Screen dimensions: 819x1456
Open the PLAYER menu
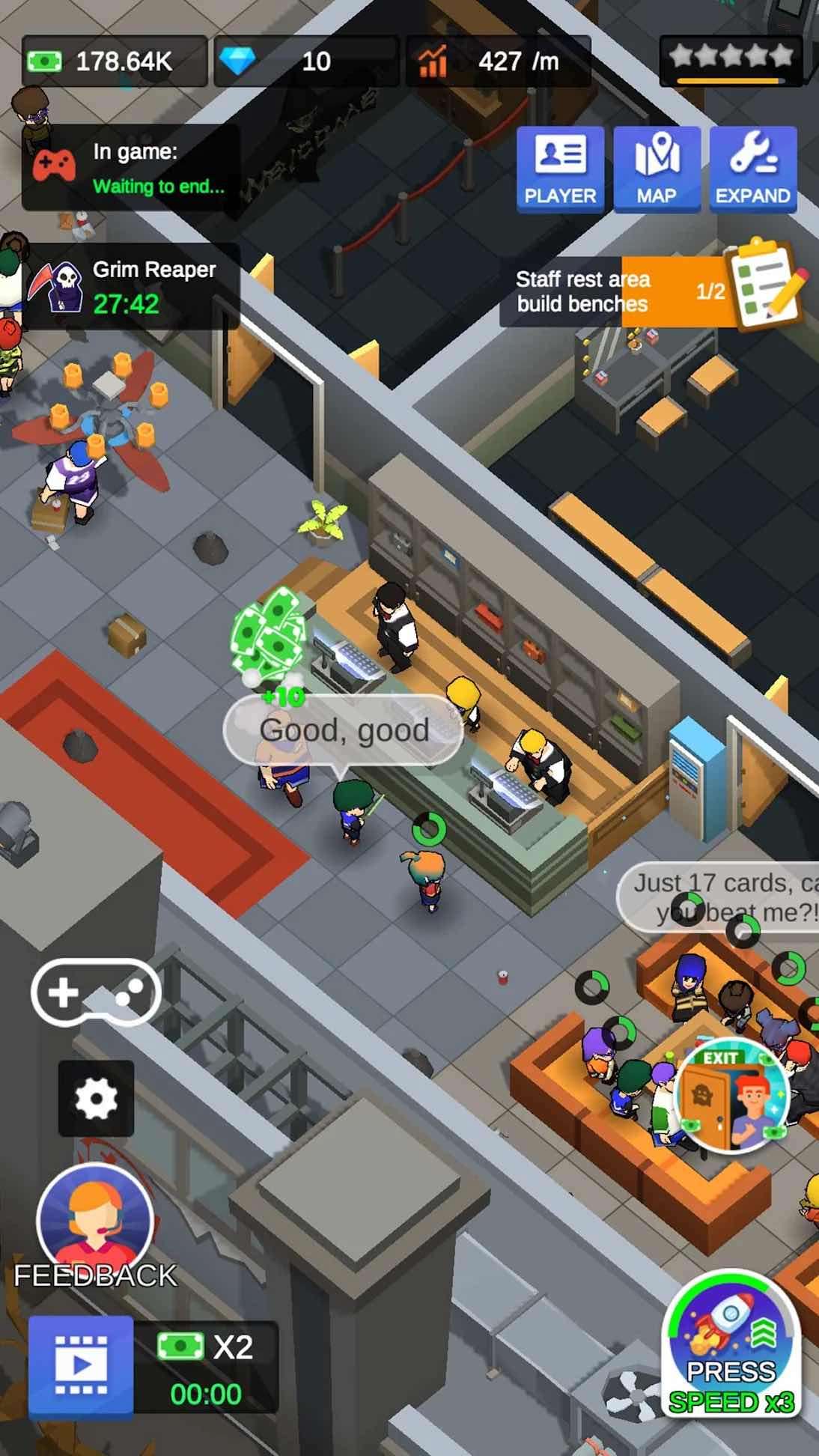point(560,169)
